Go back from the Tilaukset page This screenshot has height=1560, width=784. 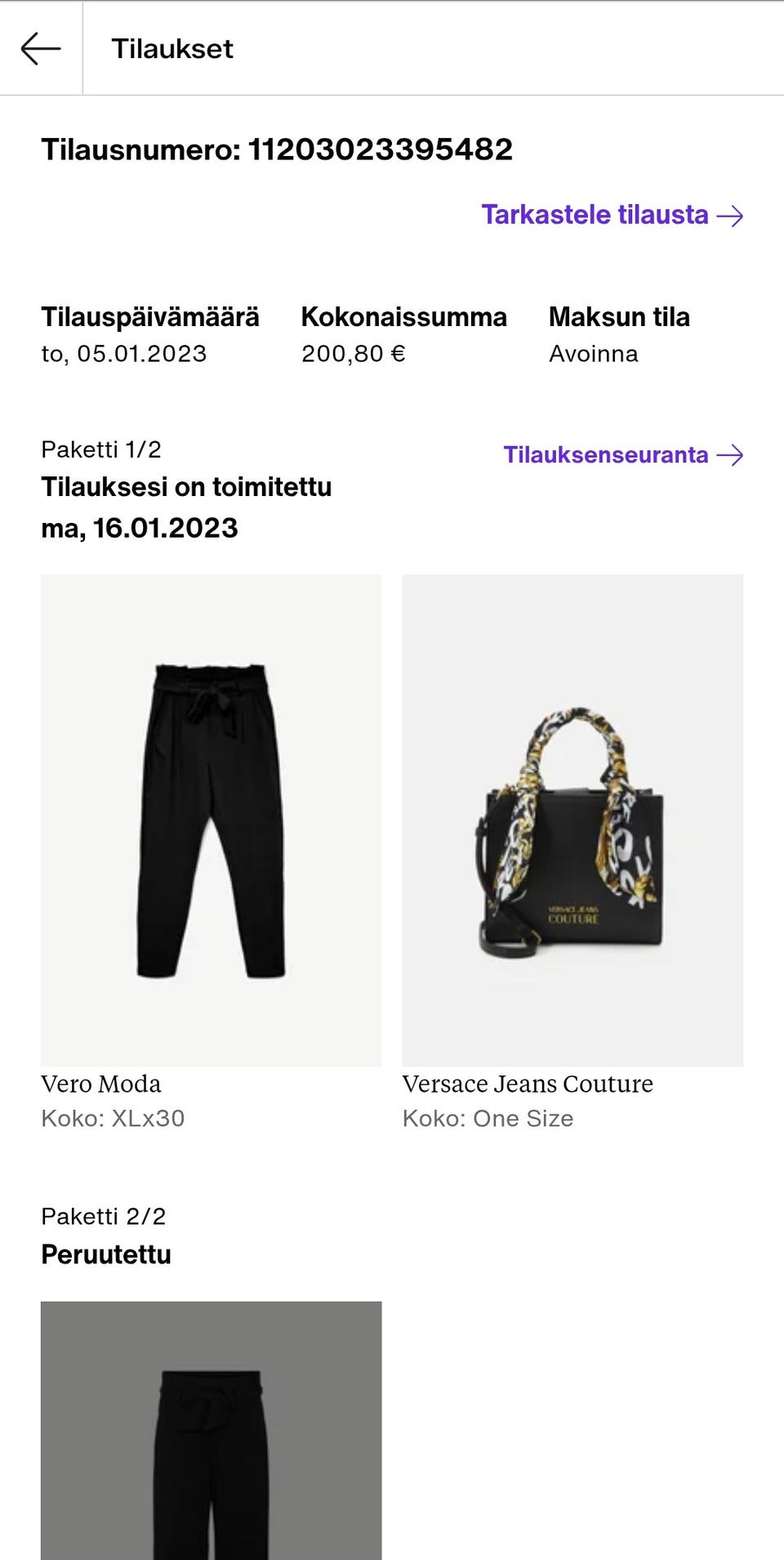tap(41, 48)
